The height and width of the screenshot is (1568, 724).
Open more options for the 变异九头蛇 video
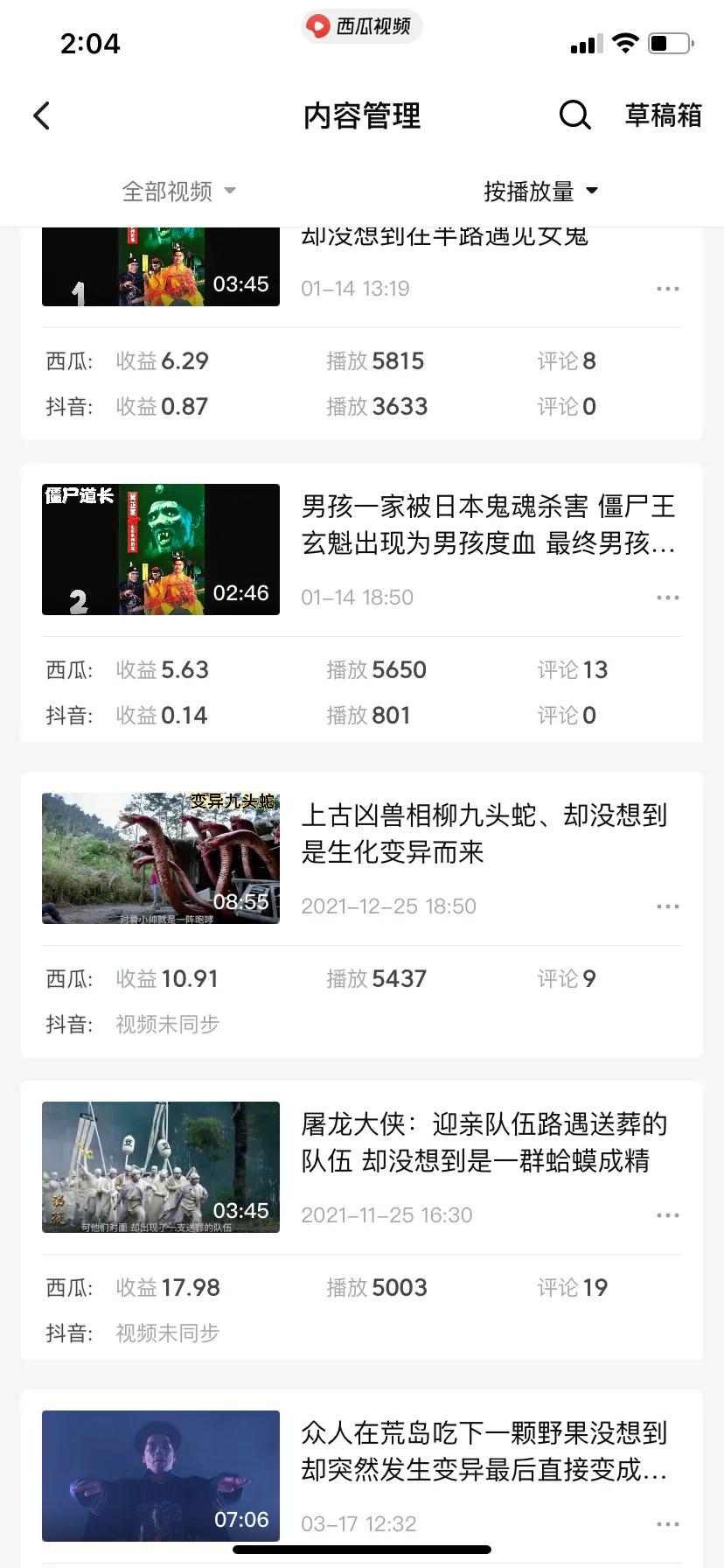pos(668,906)
